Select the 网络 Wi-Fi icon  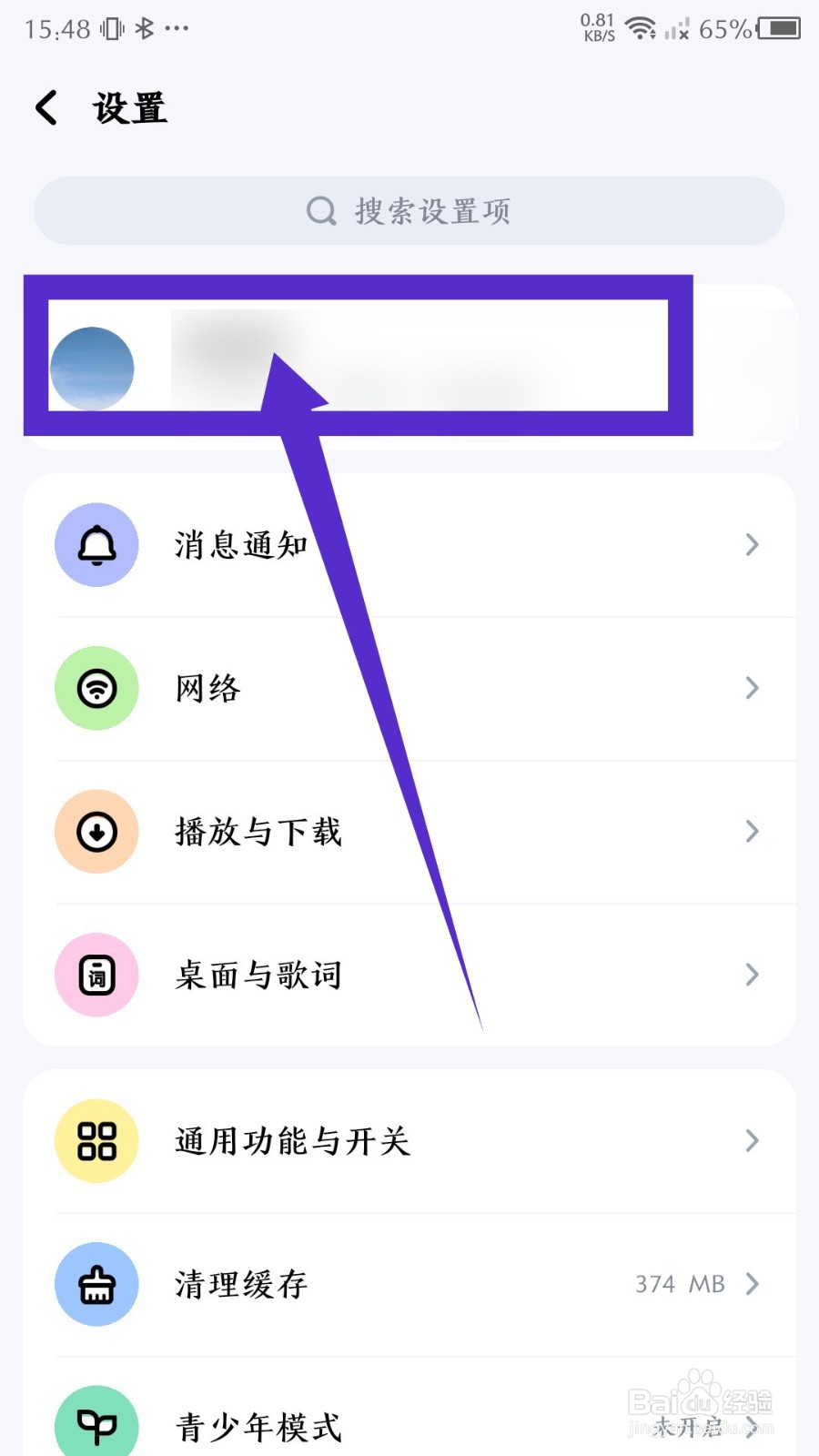pyautogui.click(x=96, y=689)
